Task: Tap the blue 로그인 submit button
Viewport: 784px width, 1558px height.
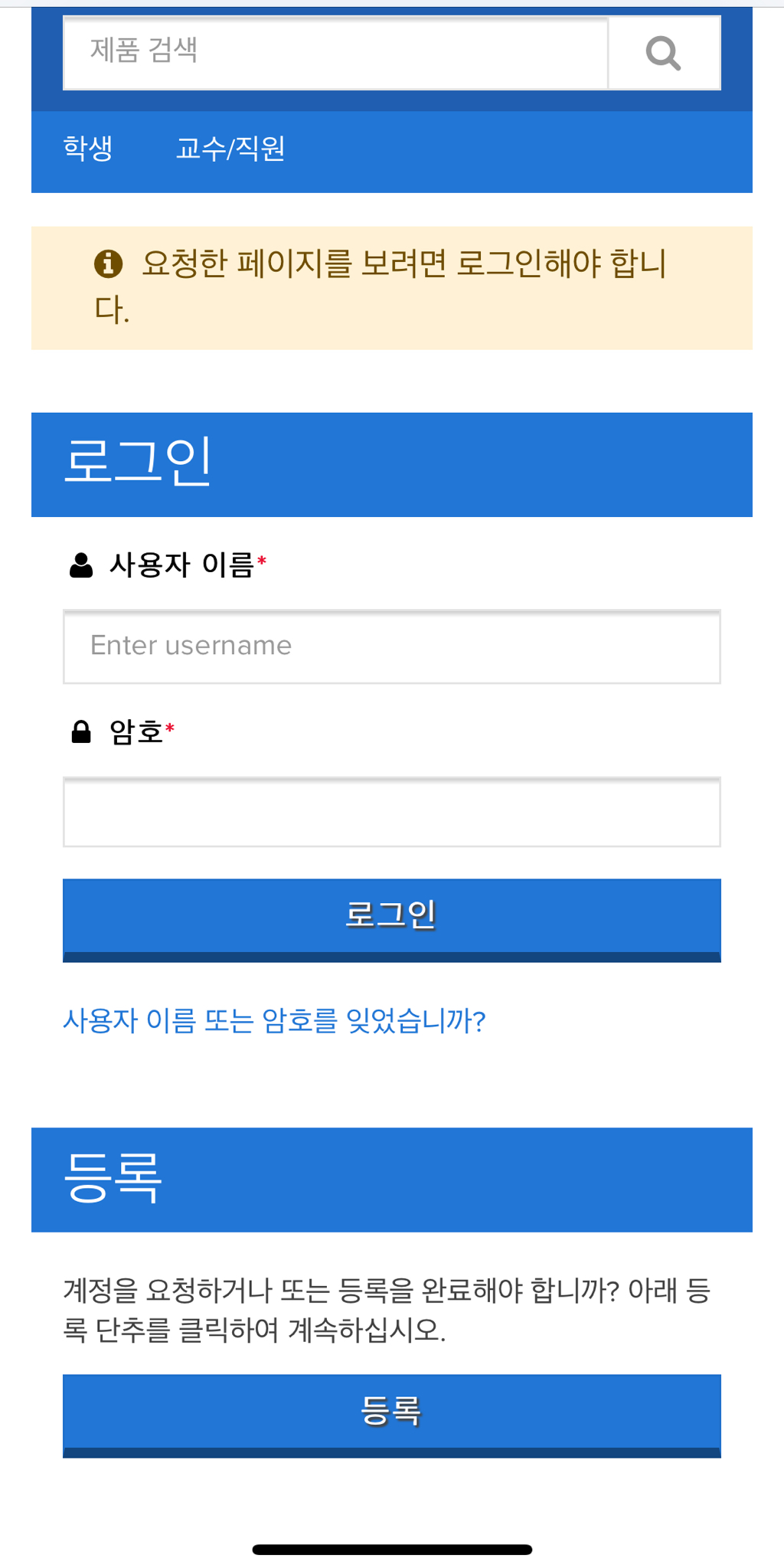Action: click(x=392, y=920)
